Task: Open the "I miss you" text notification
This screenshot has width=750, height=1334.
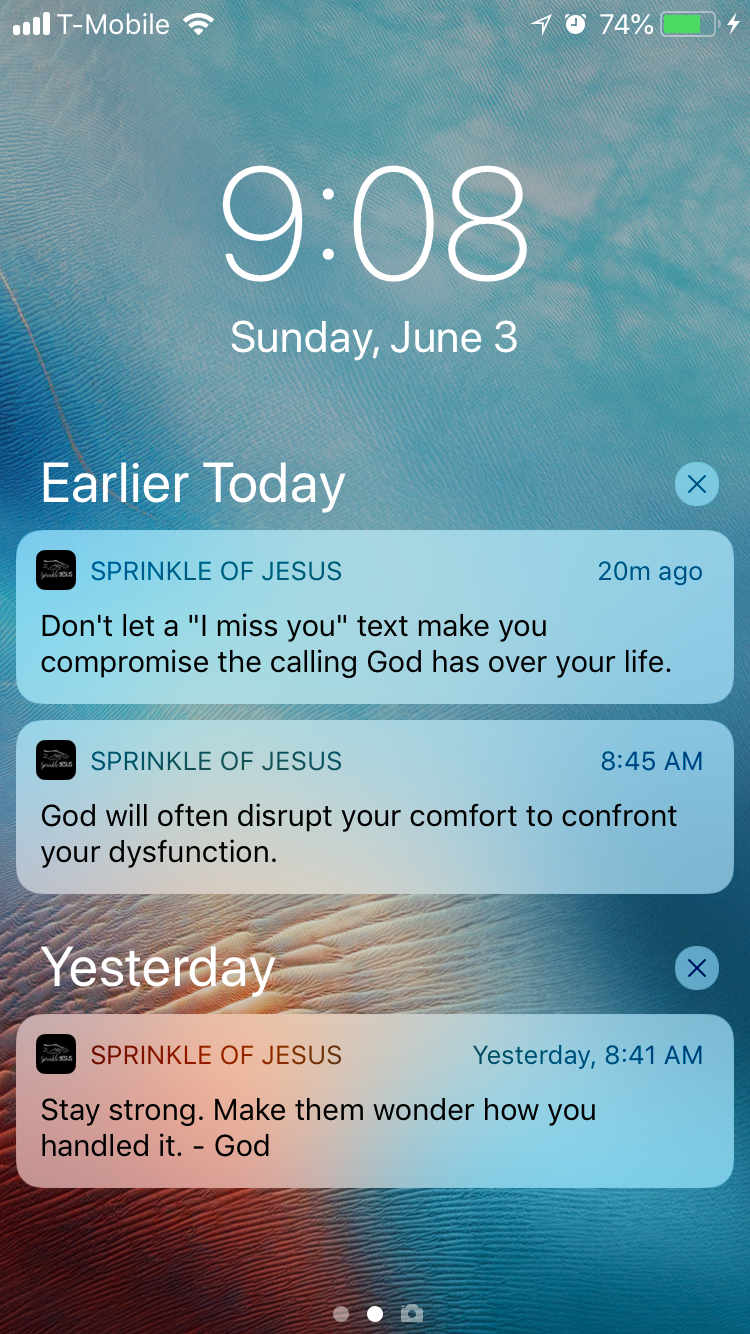Action: click(375, 617)
